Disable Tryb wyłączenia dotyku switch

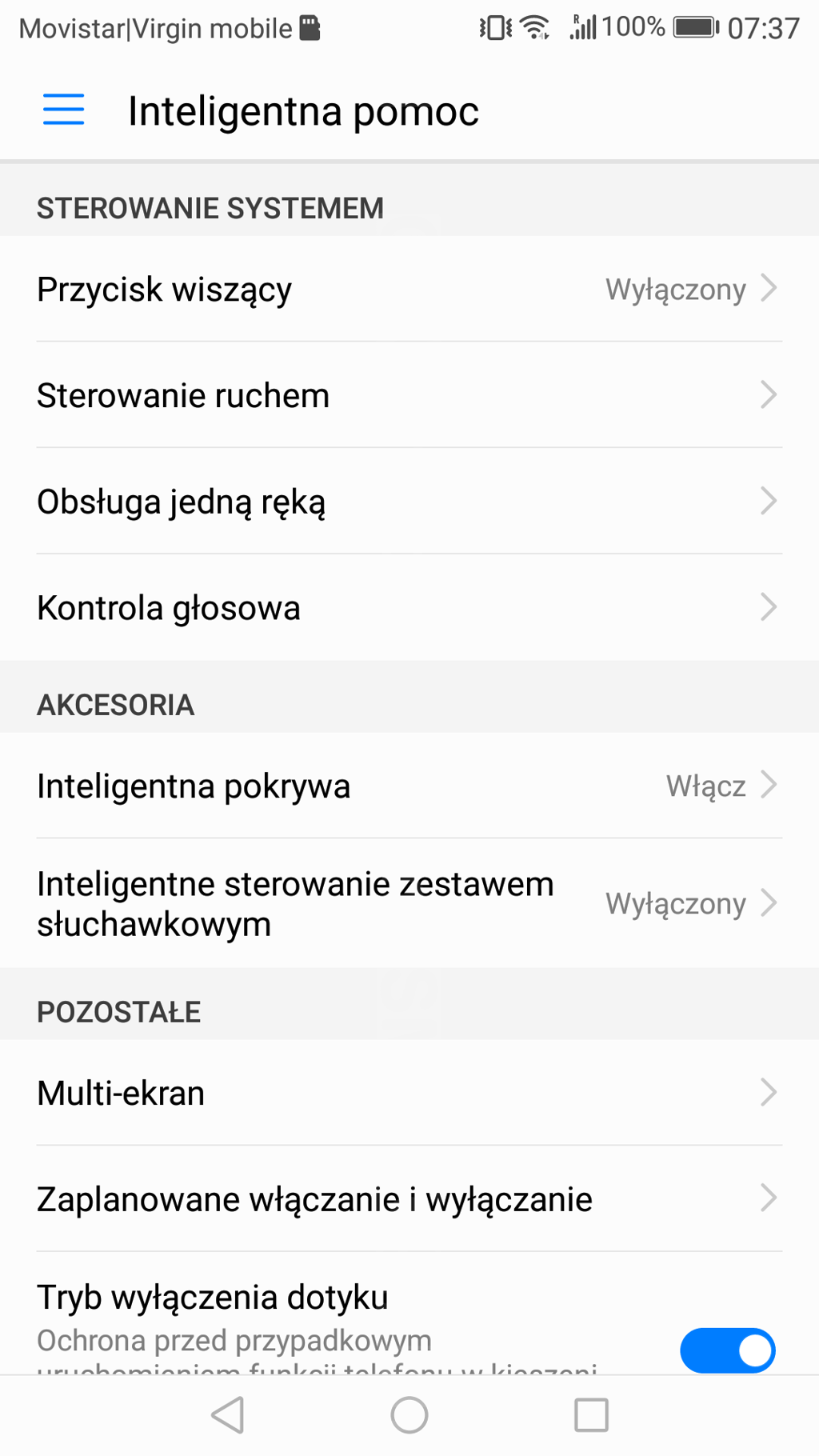pyautogui.click(x=727, y=1350)
